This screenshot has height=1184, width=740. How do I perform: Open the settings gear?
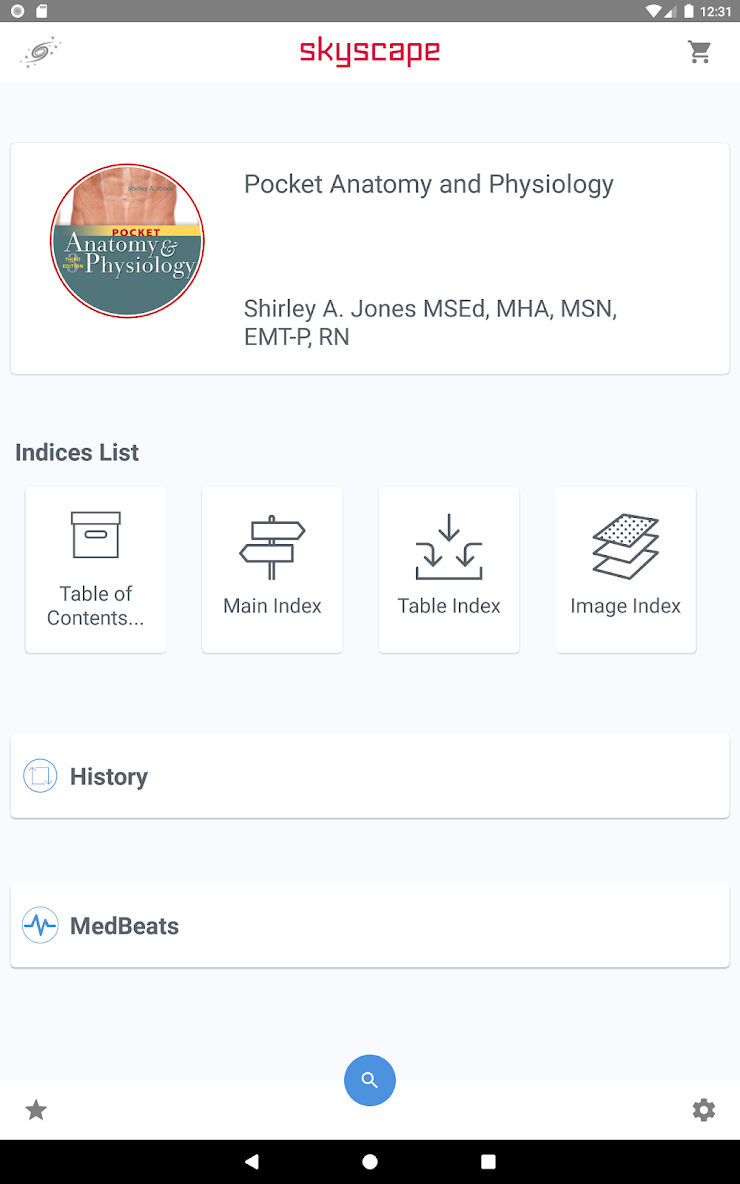point(704,1110)
